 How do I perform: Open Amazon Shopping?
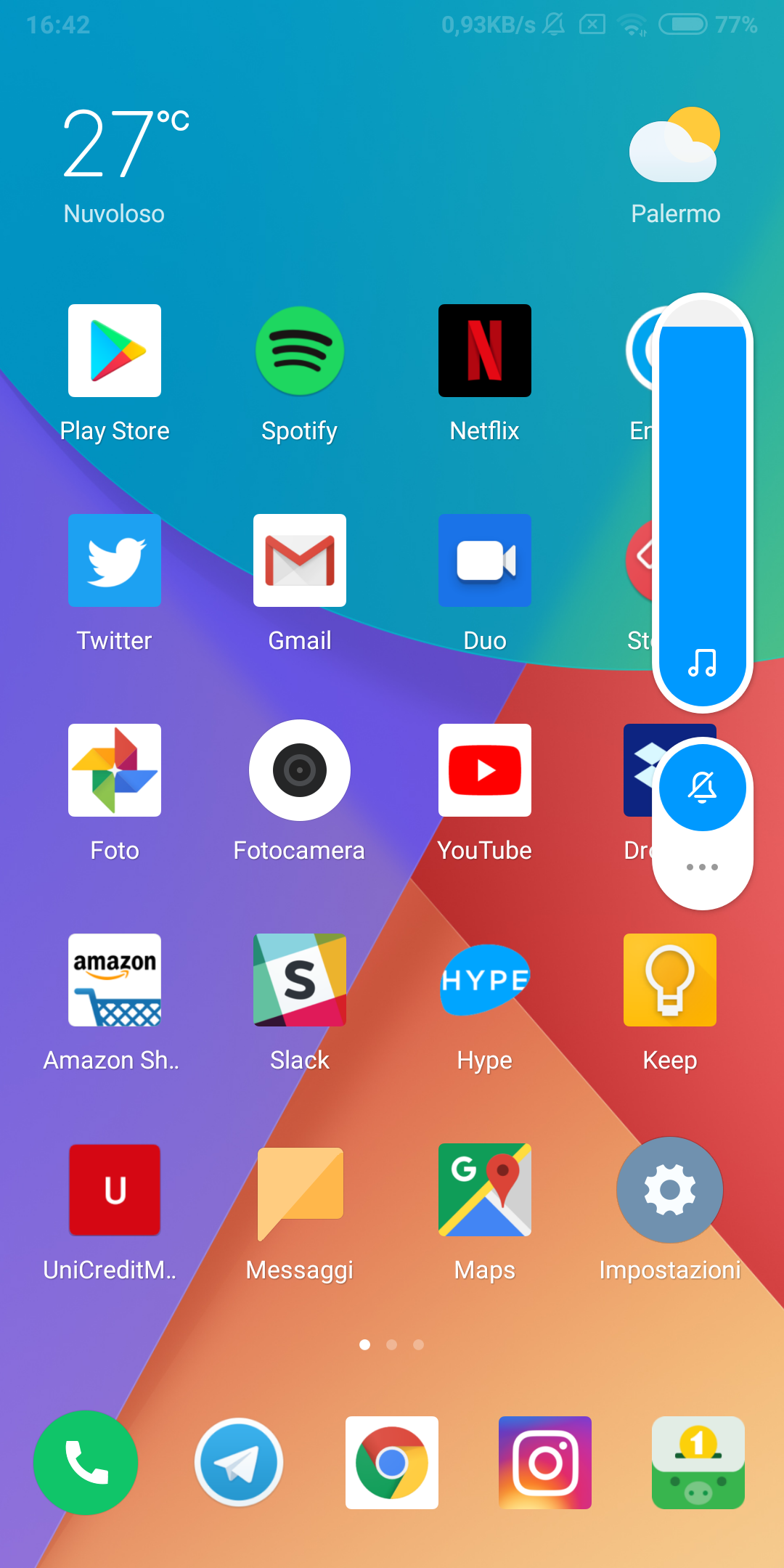(x=115, y=980)
